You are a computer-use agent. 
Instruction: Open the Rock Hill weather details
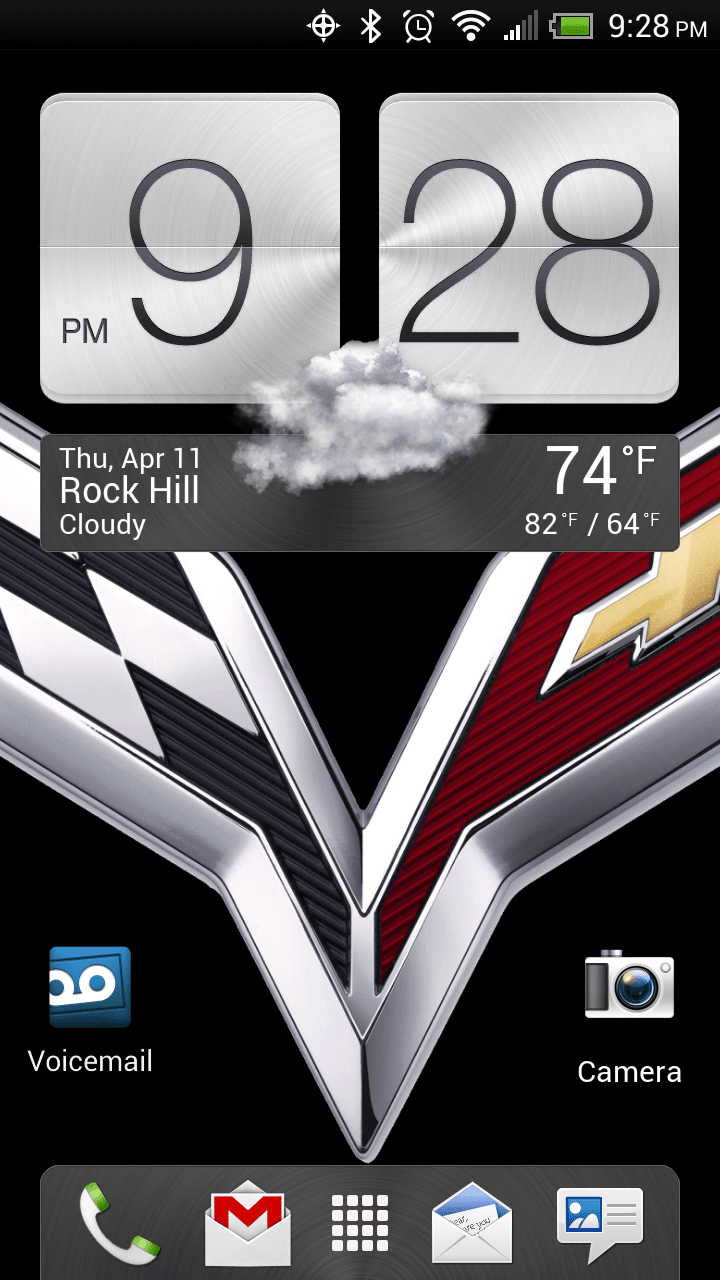coord(360,492)
